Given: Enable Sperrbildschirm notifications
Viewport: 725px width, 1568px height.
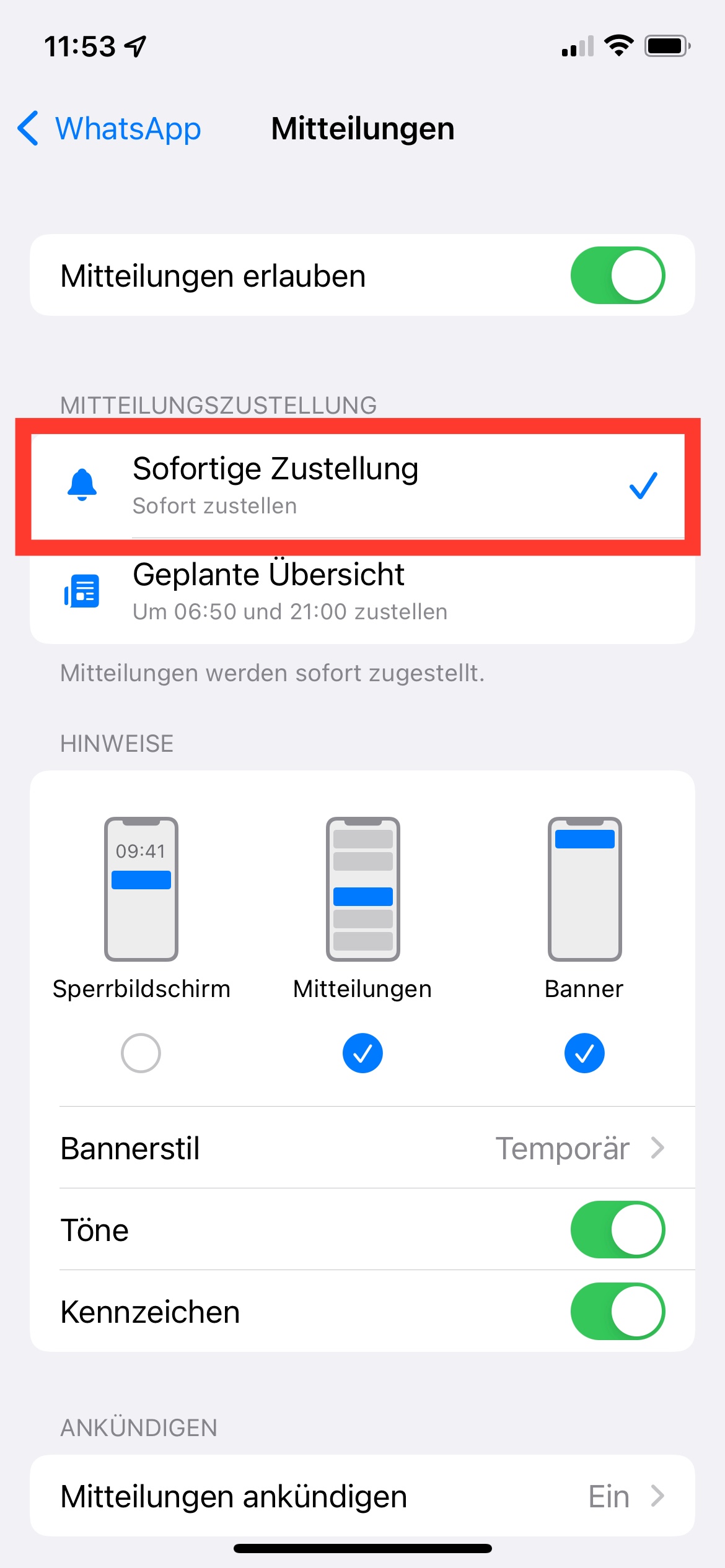Looking at the screenshot, I should 141,1053.
